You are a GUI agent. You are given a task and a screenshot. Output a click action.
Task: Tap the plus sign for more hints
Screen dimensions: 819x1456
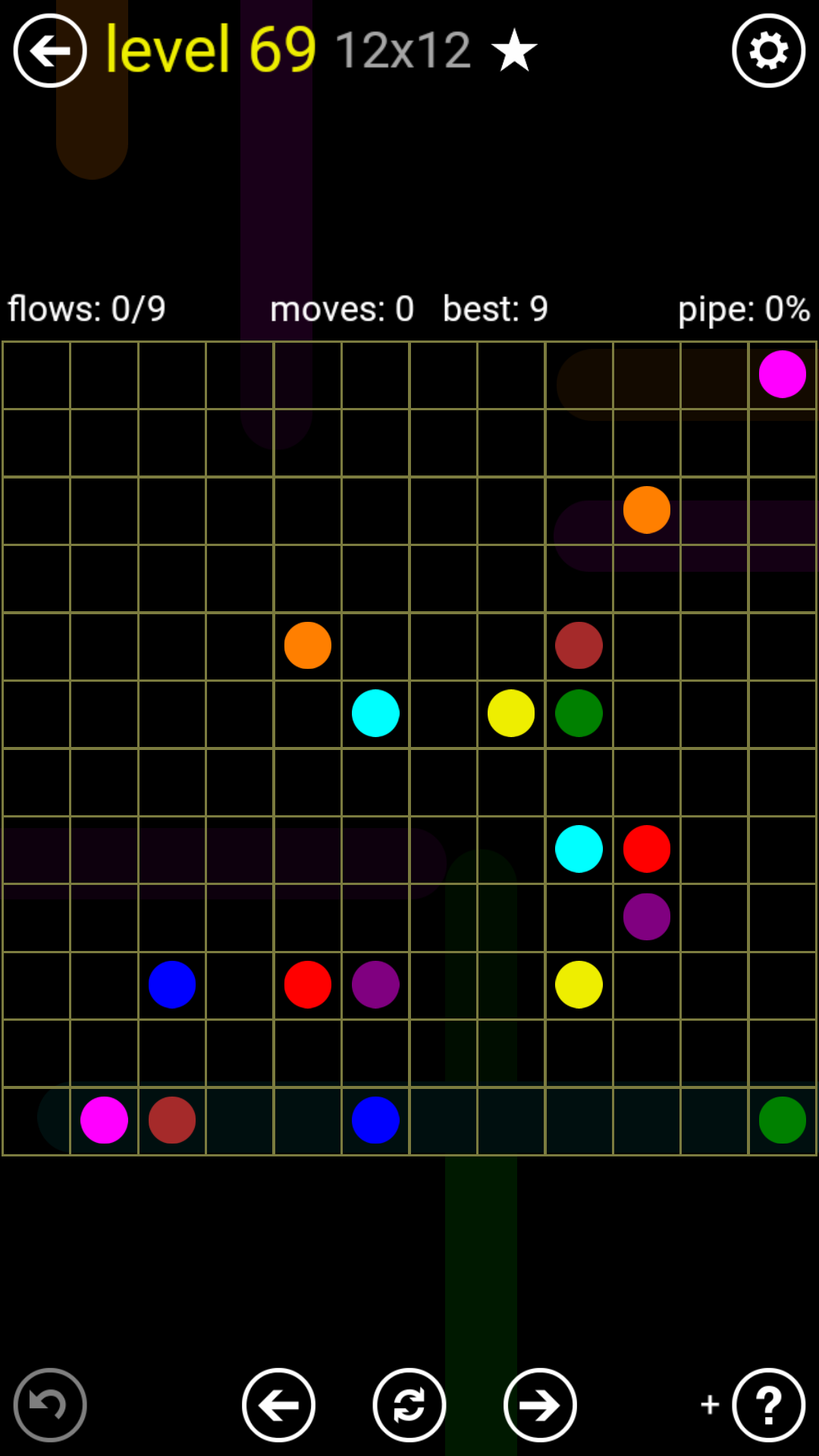pyautogui.click(x=710, y=1404)
